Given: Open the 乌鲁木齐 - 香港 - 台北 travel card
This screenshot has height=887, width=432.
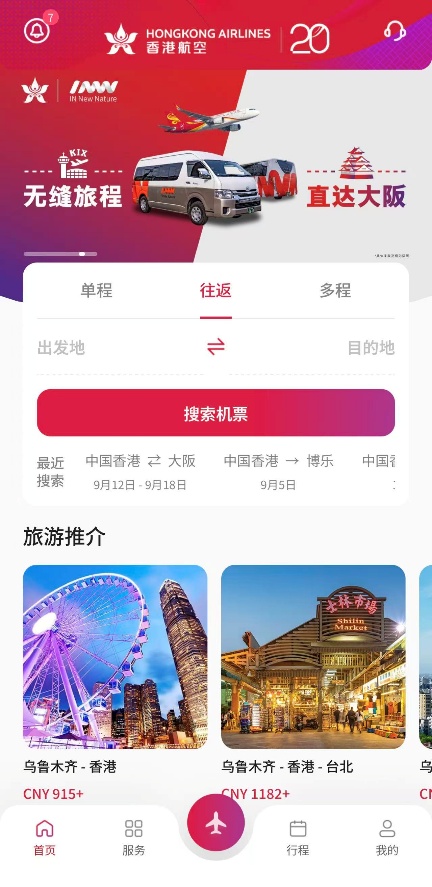Looking at the screenshot, I should (x=313, y=683).
